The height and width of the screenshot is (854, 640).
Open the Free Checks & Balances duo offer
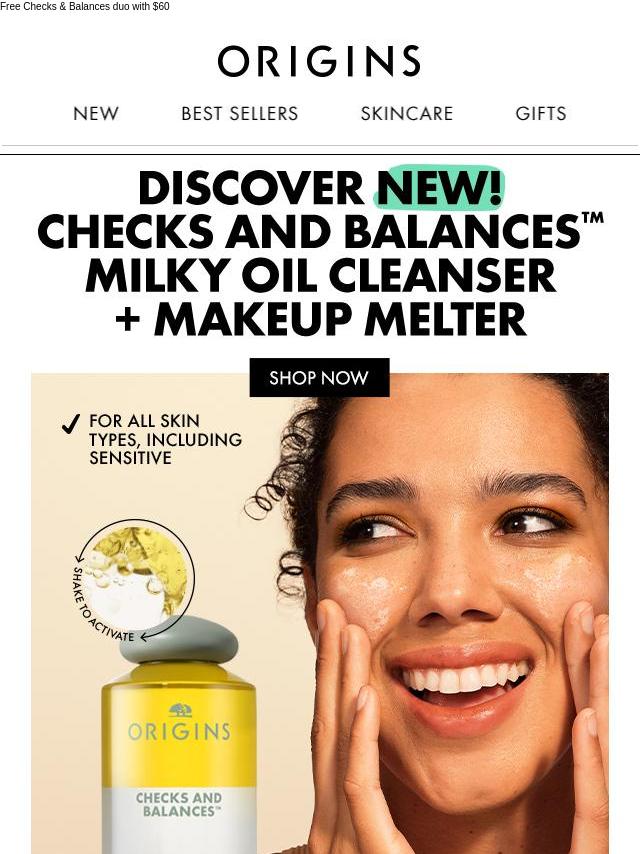tap(85, 6)
